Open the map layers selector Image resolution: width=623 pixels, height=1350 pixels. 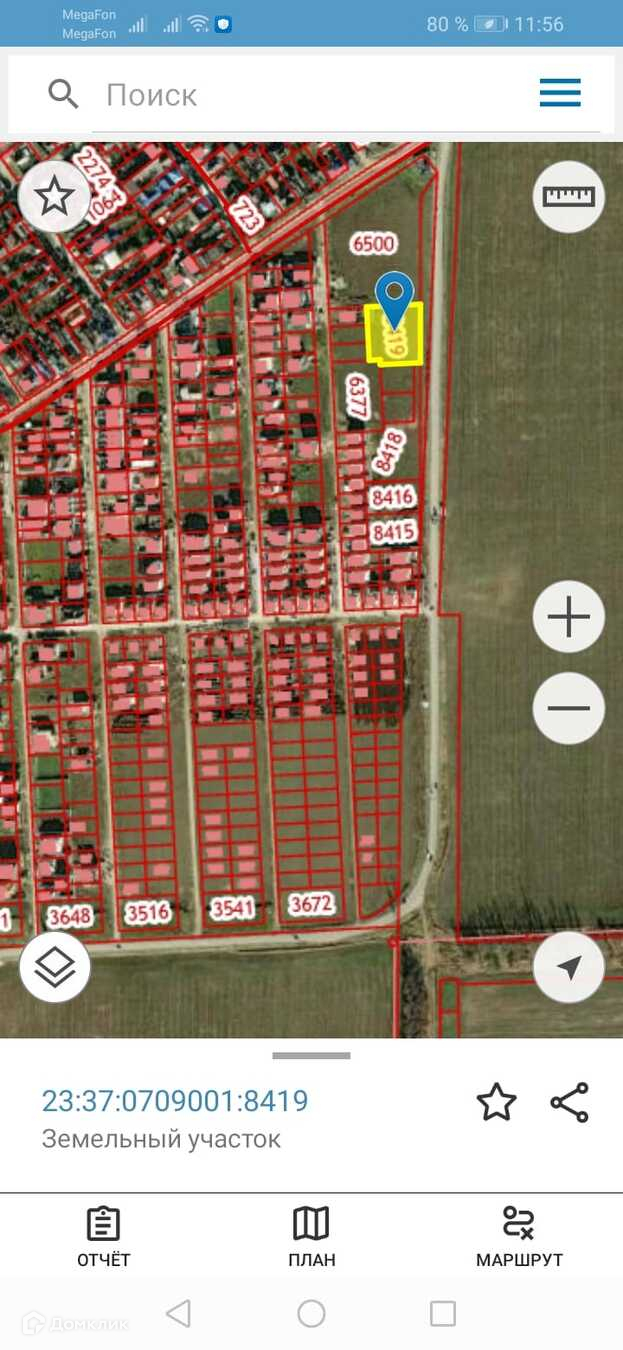coord(55,967)
